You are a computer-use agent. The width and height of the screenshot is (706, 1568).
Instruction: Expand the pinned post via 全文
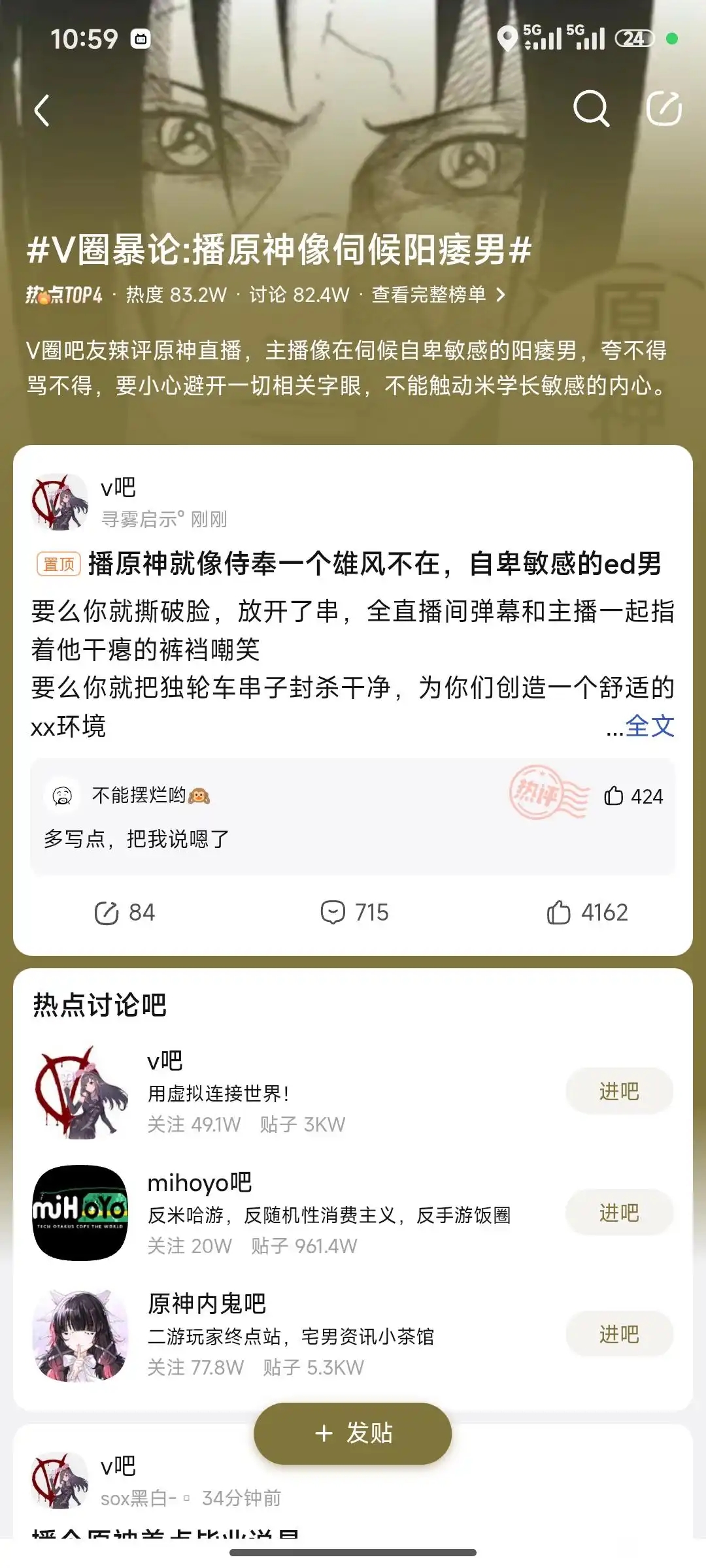[649, 726]
